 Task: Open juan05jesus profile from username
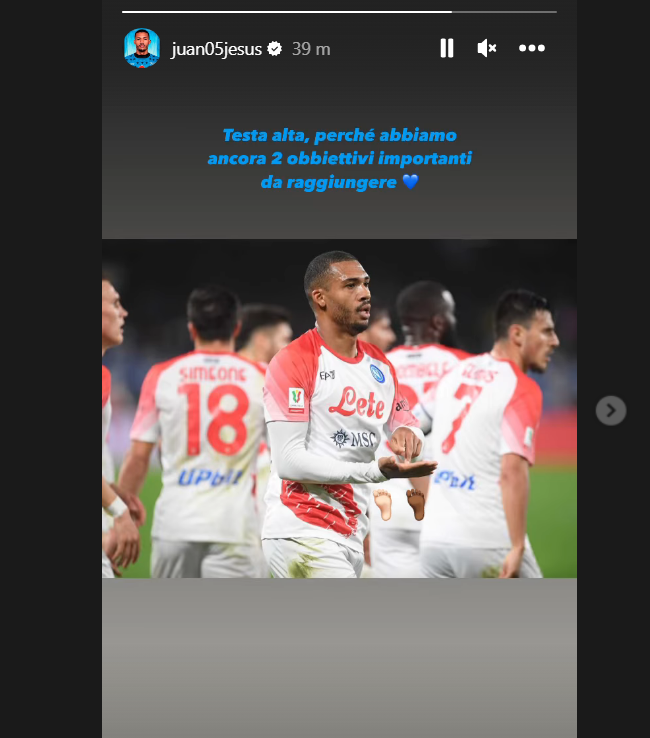click(x=216, y=49)
